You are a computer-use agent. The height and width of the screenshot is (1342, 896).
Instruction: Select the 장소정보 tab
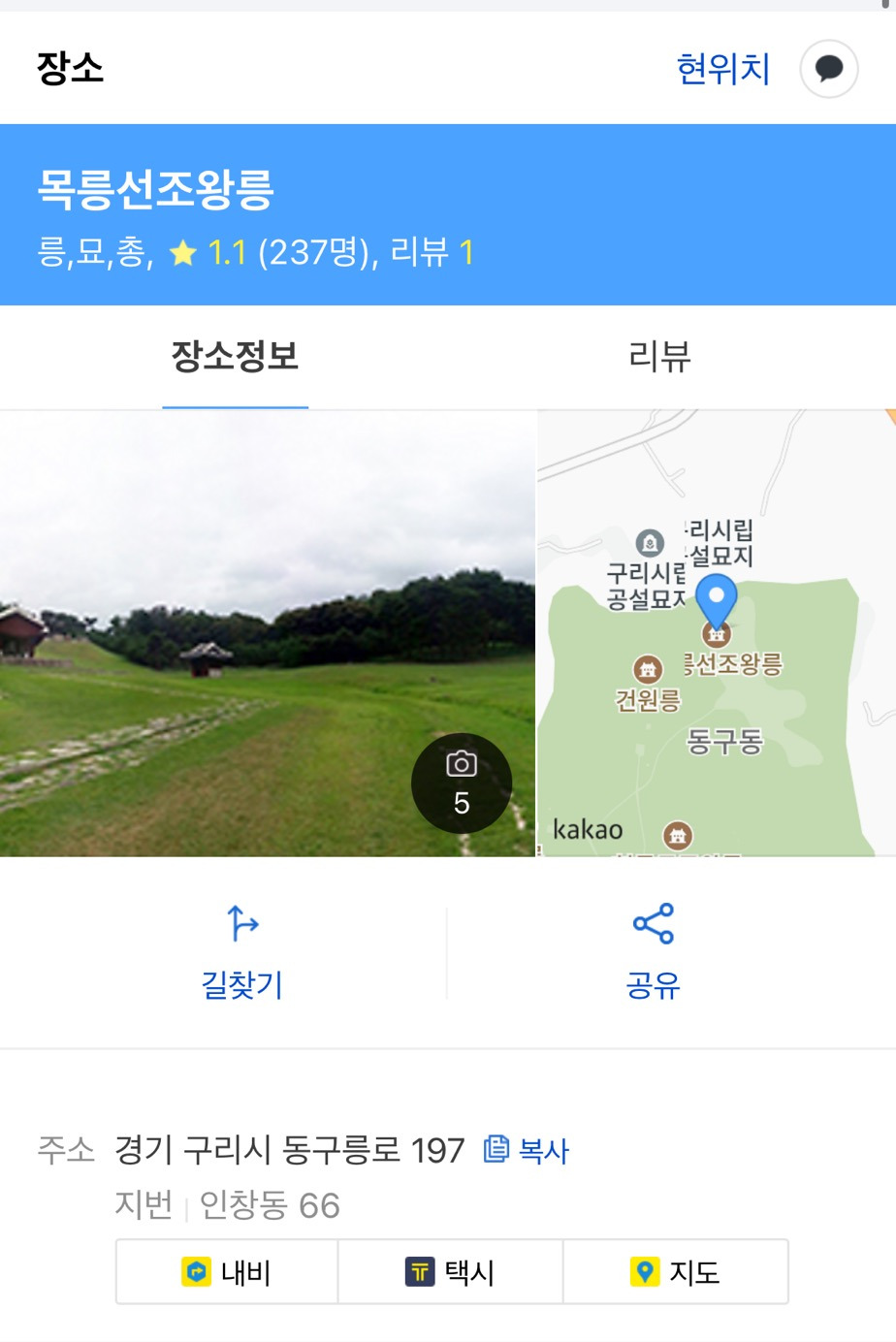tap(235, 357)
